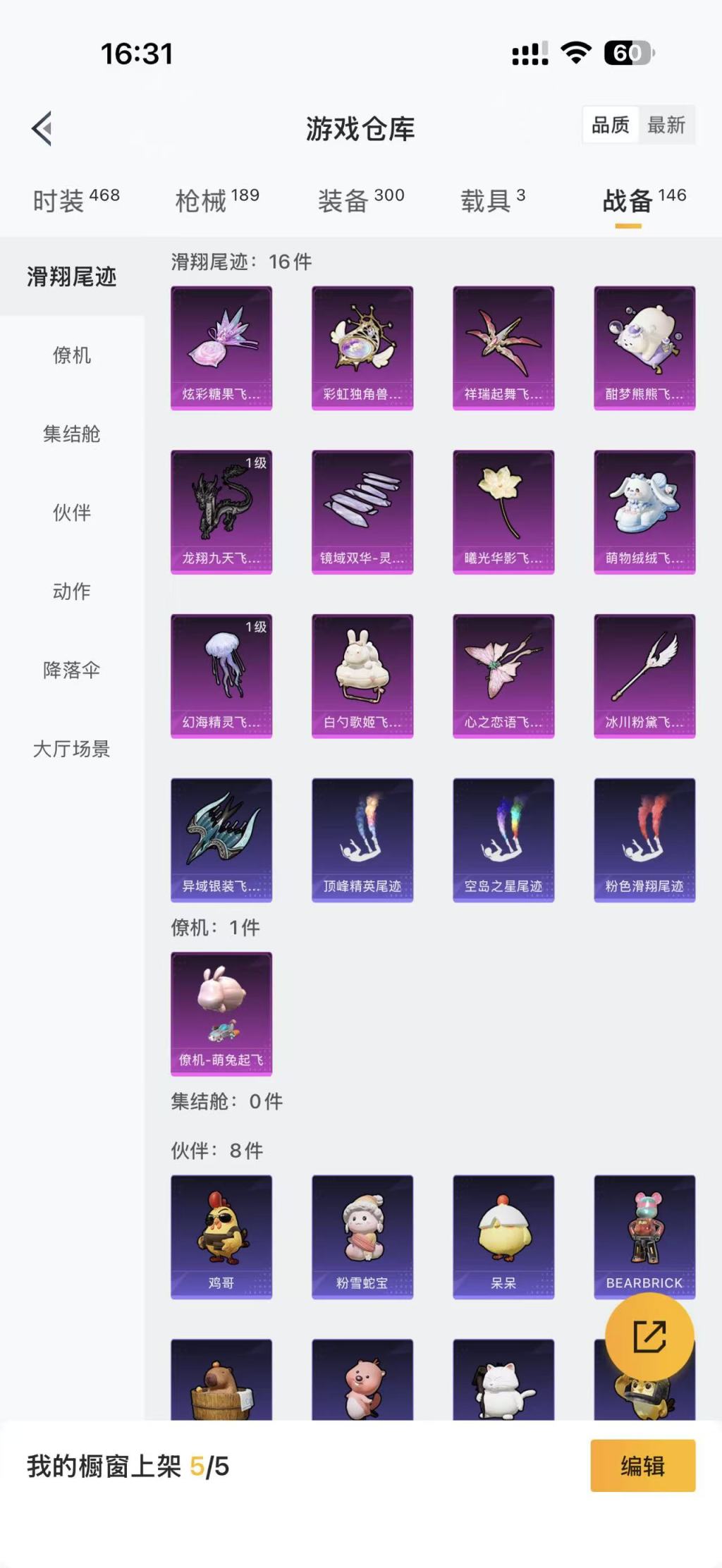Open the 鸡哥 companion card

pyautogui.click(x=221, y=1236)
